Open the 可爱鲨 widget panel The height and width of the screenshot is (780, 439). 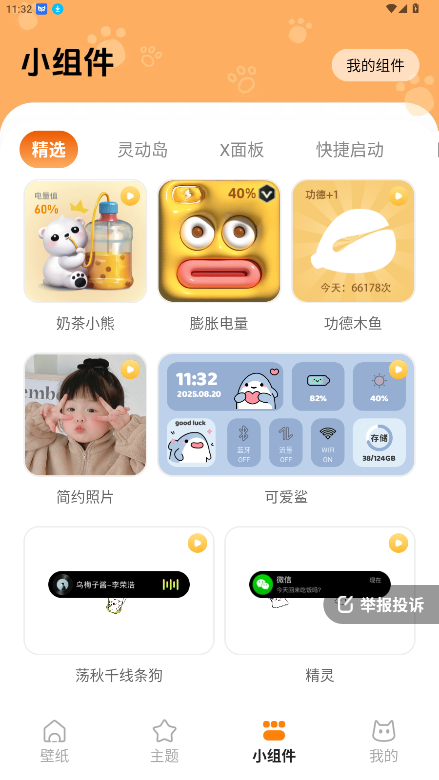coord(286,414)
